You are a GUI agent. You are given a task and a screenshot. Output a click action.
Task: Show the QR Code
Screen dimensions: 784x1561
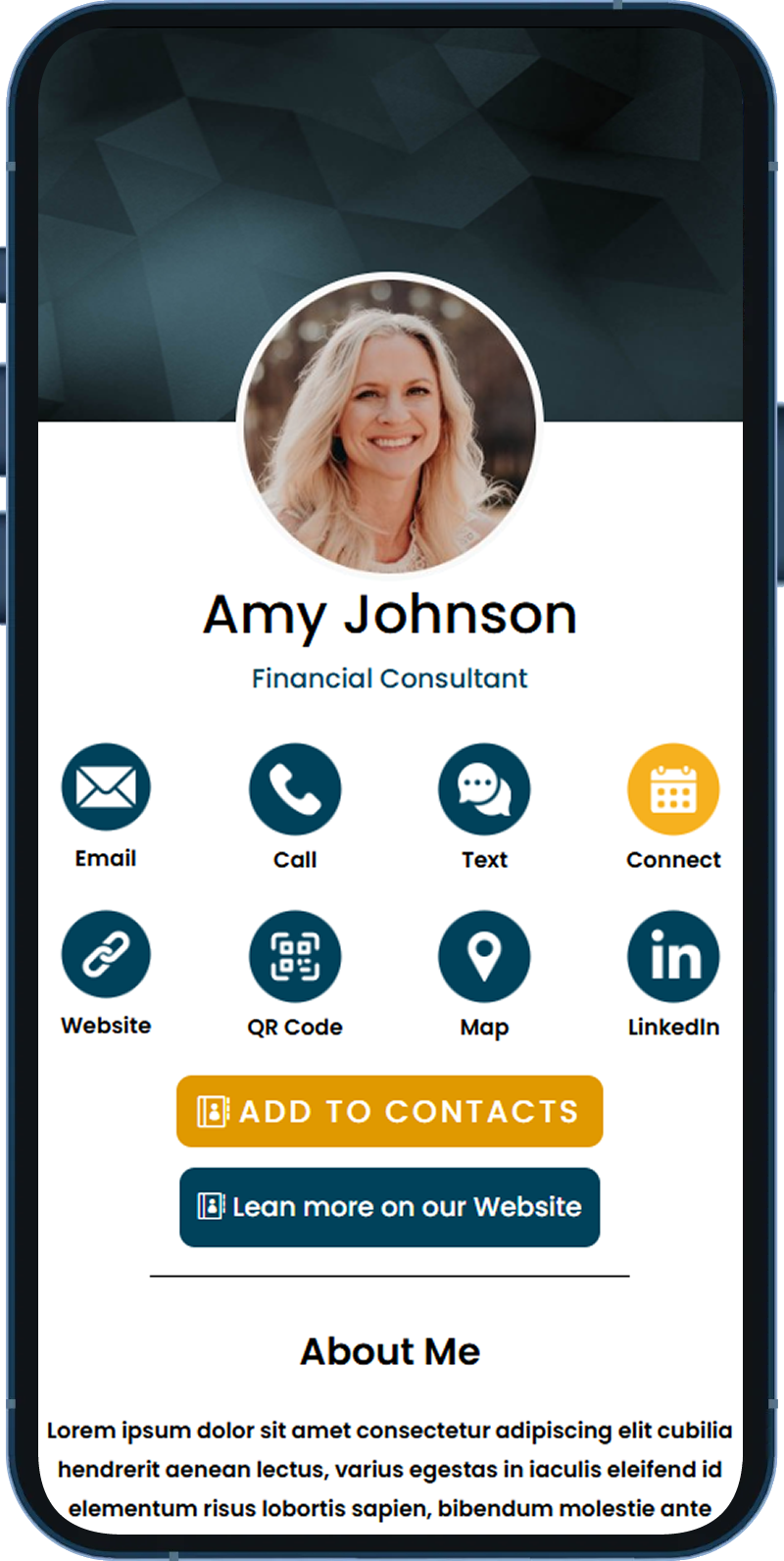tap(295, 956)
